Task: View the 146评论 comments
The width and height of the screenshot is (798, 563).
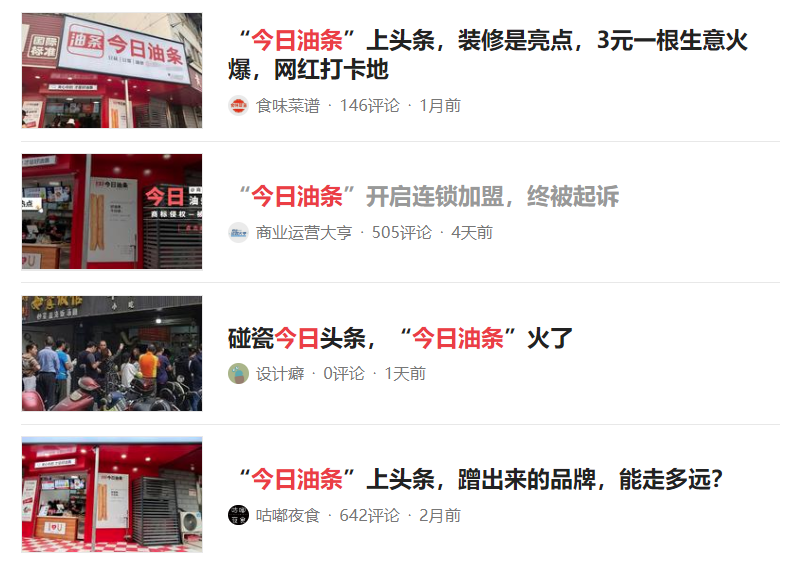Action: [369, 105]
